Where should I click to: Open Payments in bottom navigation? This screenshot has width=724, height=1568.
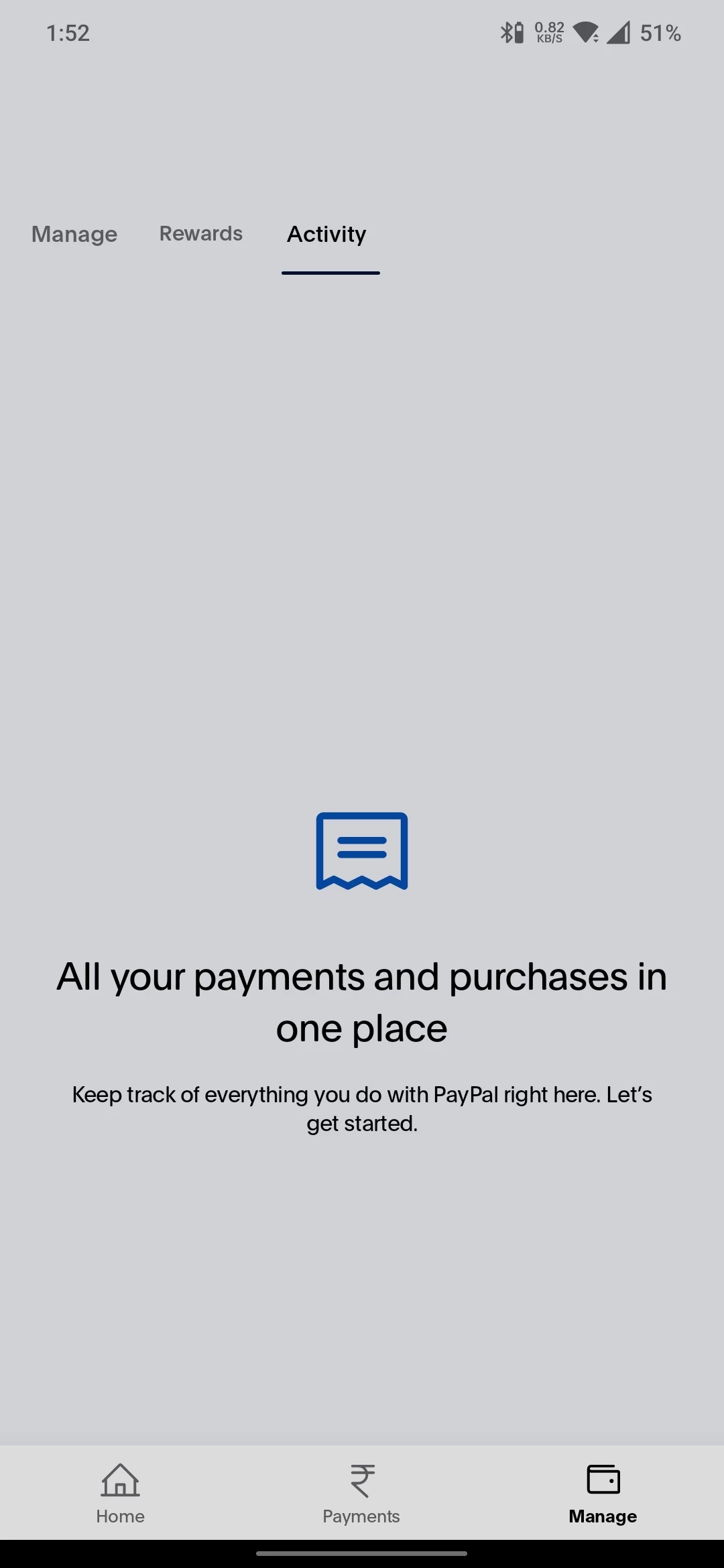point(361,1492)
